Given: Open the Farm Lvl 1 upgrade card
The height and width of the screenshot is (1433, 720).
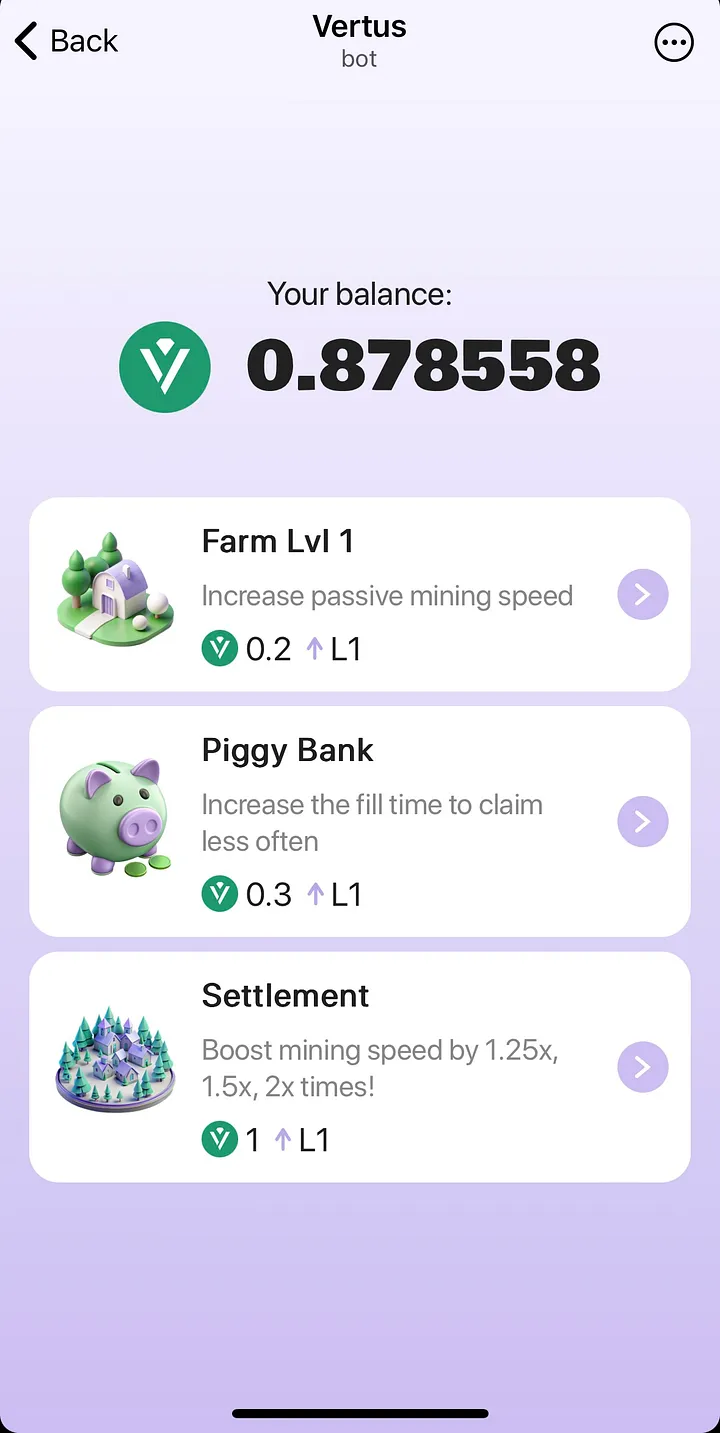Looking at the screenshot, I should 642,595.
